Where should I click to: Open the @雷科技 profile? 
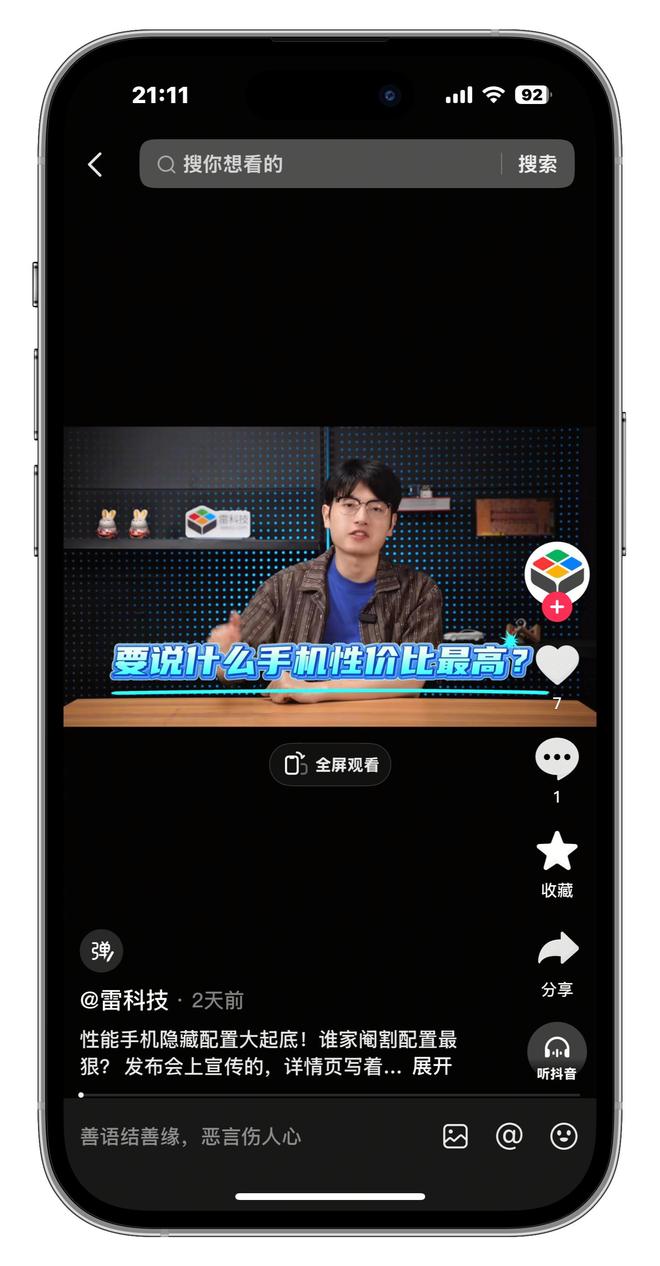coord(124,1000)
